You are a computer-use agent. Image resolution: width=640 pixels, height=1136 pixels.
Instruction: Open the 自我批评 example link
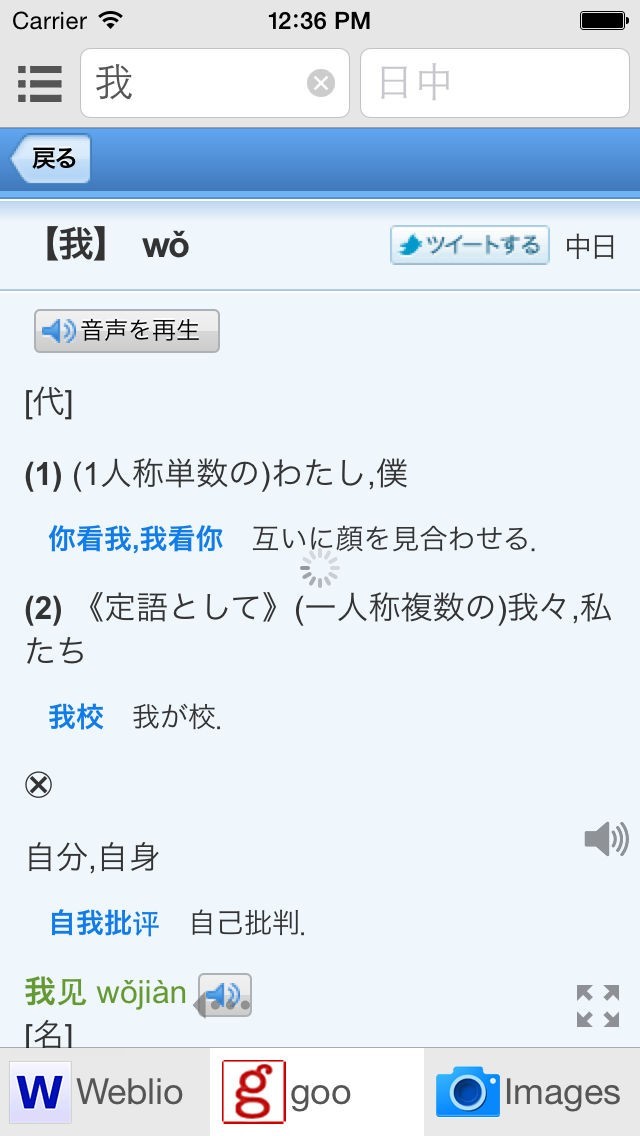pyautogui.click(x=104, y=922)
